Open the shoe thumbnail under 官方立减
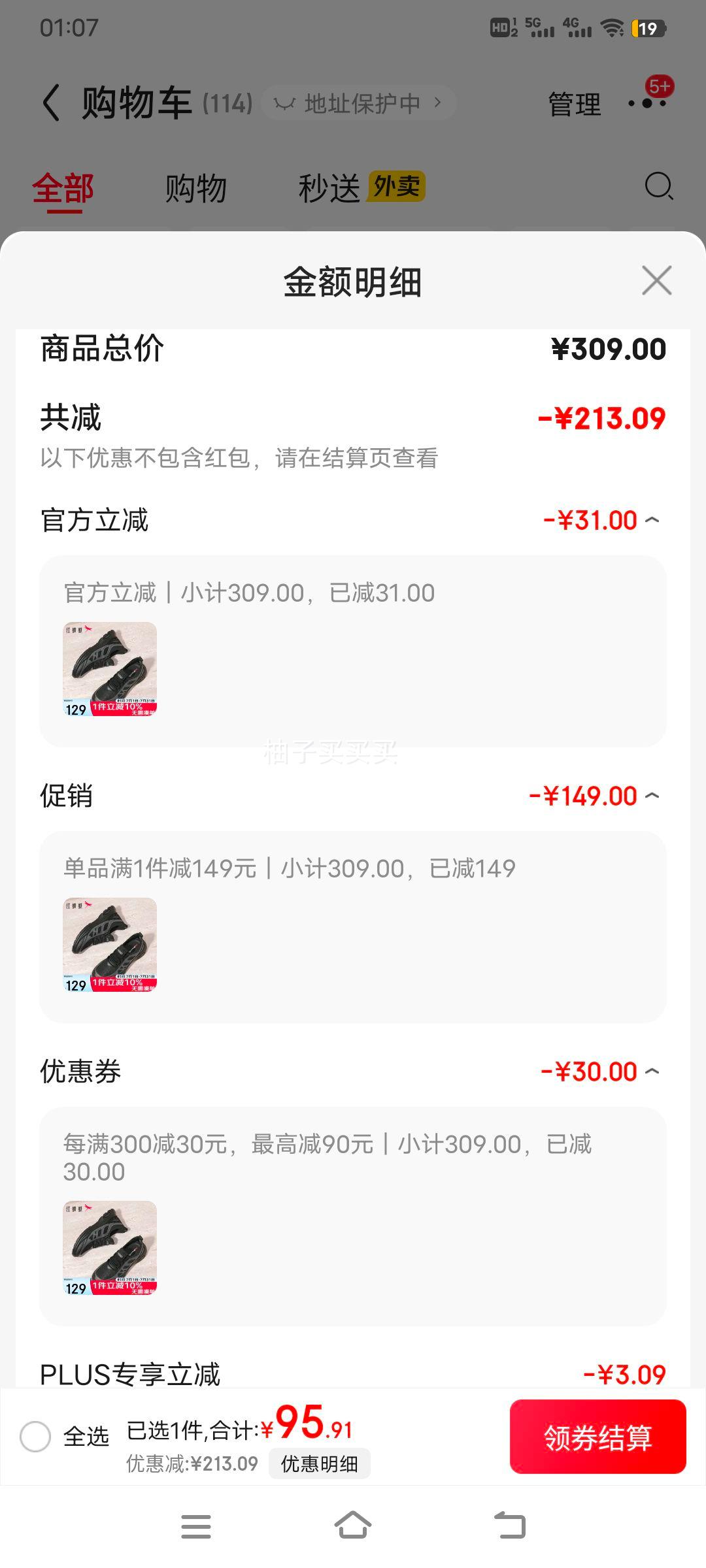This screenshot has width=706, height=1568. pyautogui.click(x=110, y=669)
